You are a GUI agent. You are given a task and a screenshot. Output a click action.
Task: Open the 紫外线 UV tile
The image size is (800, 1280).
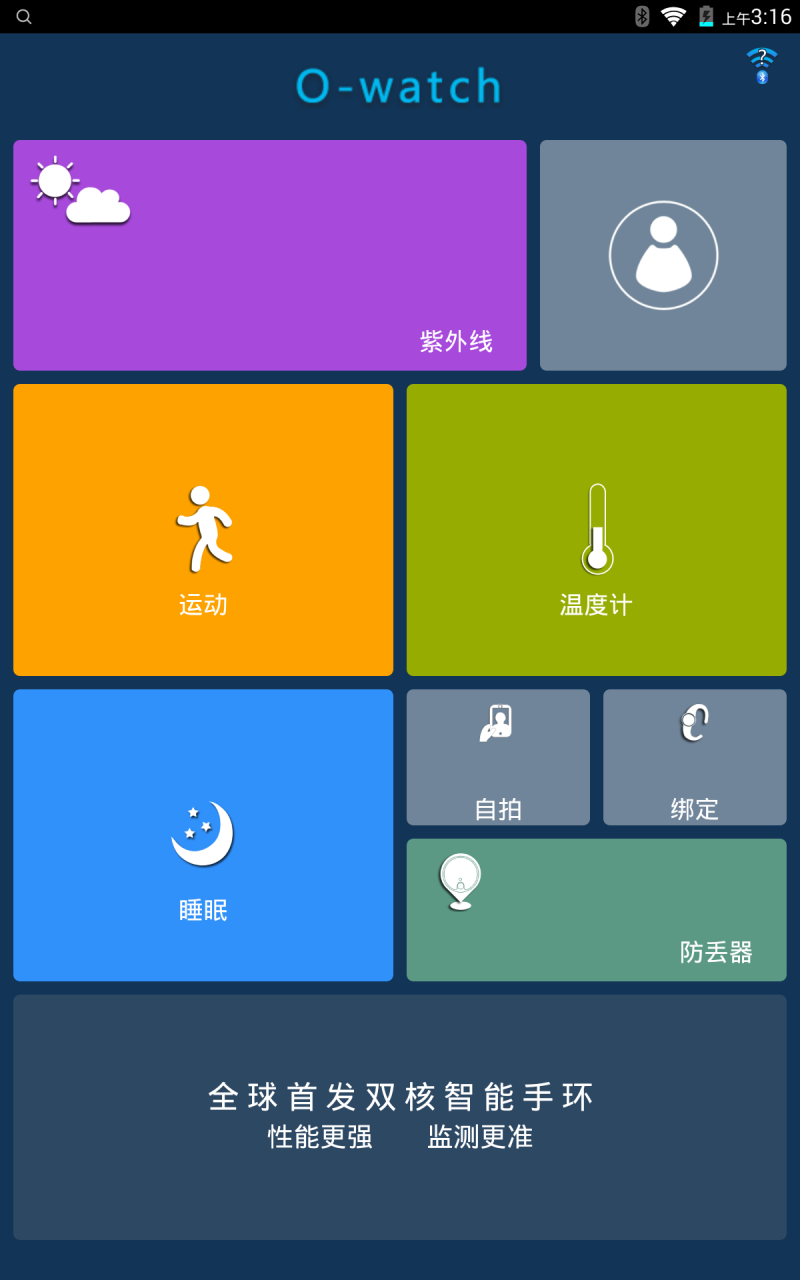(x=270, y=255)
